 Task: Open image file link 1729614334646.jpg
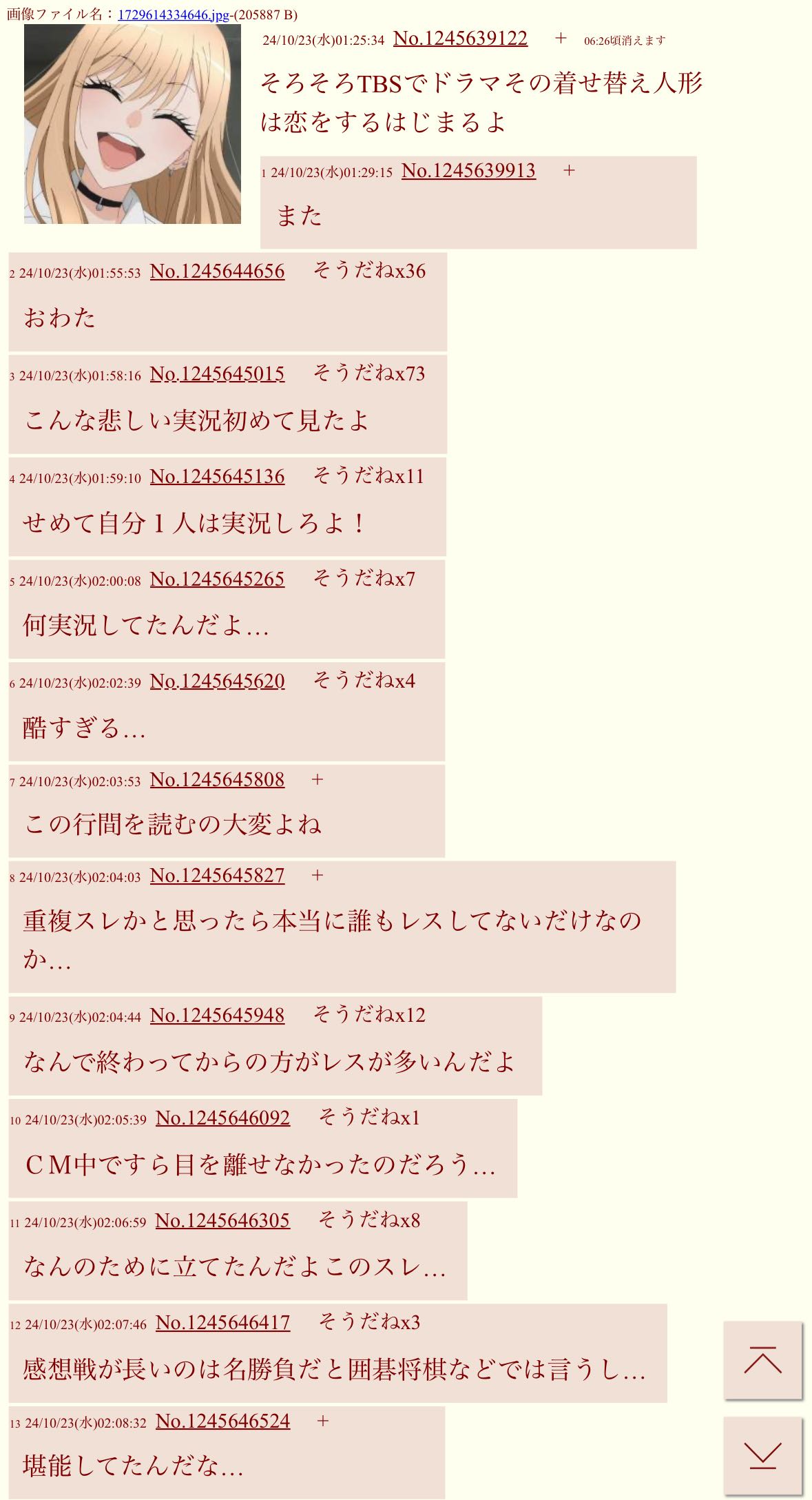tap(173, 14)
